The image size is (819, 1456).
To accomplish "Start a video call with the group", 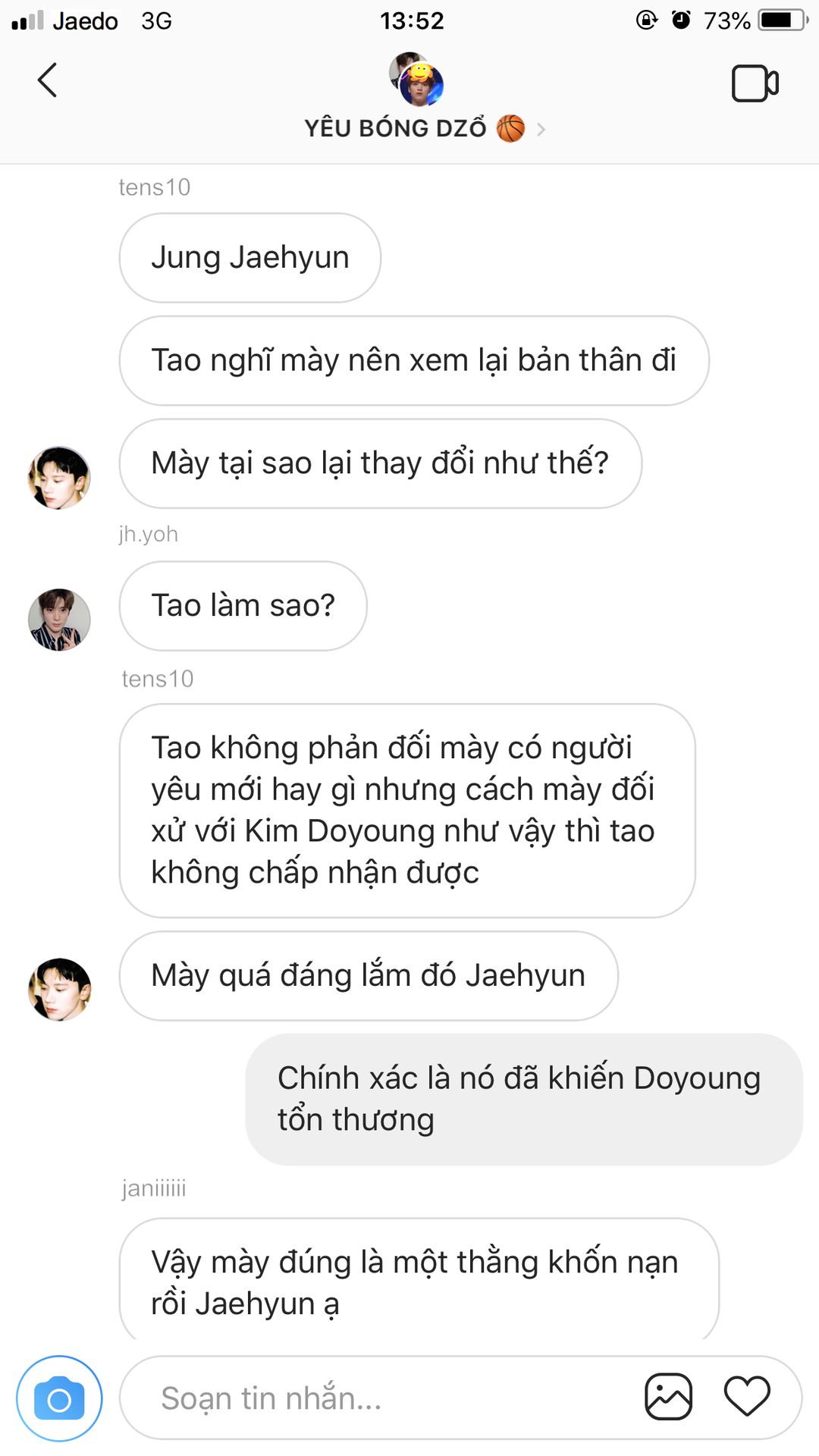I will (755, 83).
